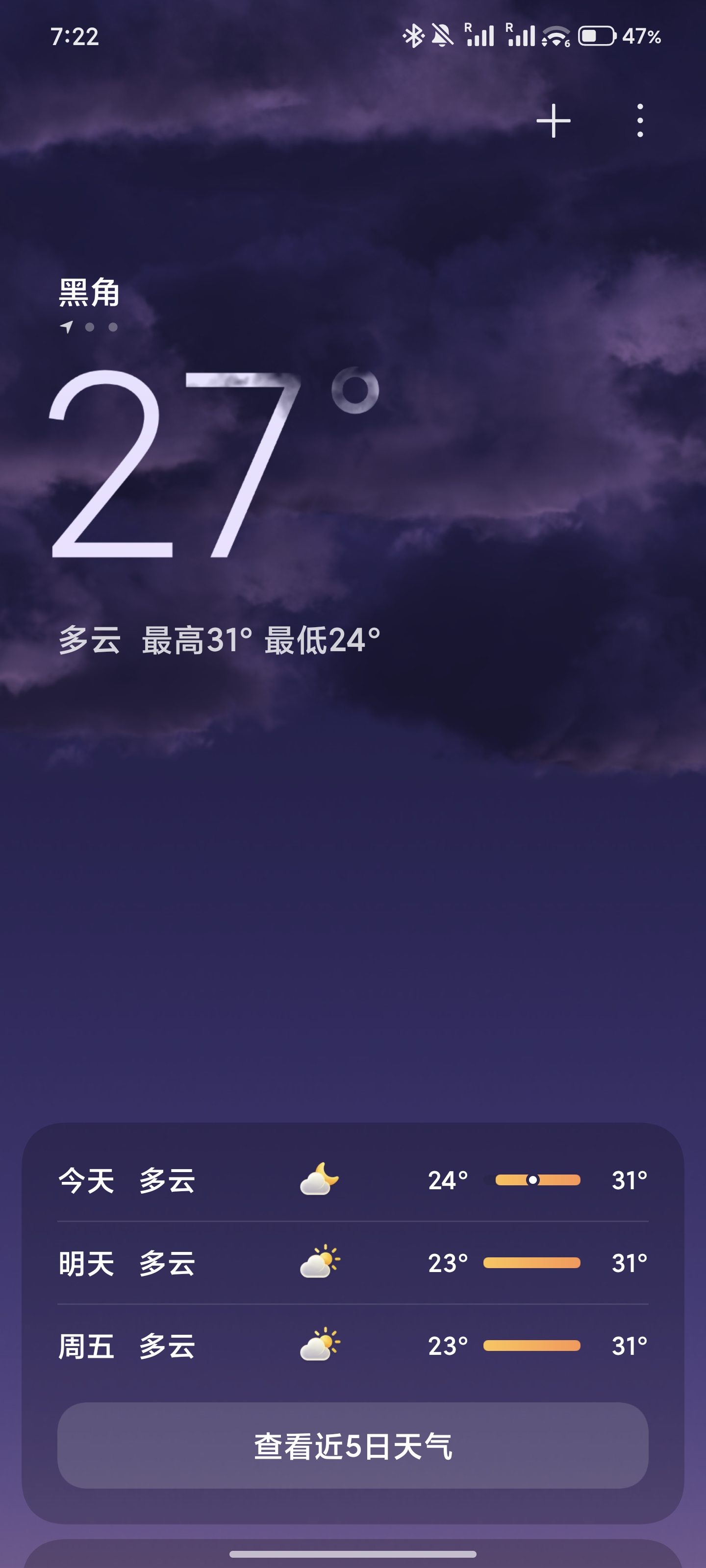Open the three-dot overflow menu
Viewport: 706px width, 1568px height.
[x=640, y=121]
